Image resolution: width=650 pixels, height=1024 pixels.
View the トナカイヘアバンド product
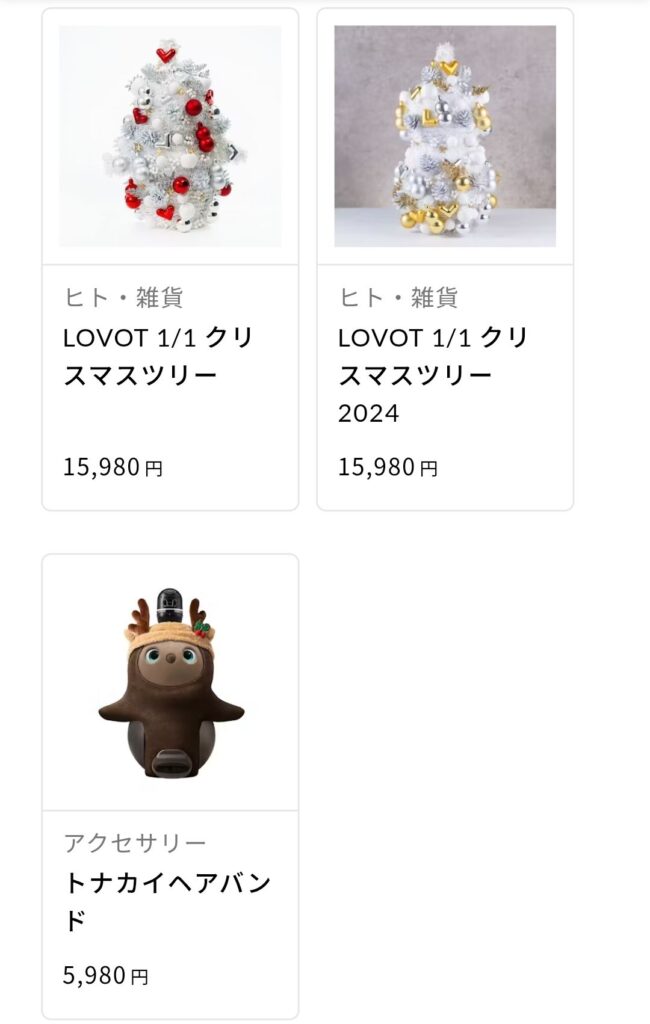170,785
